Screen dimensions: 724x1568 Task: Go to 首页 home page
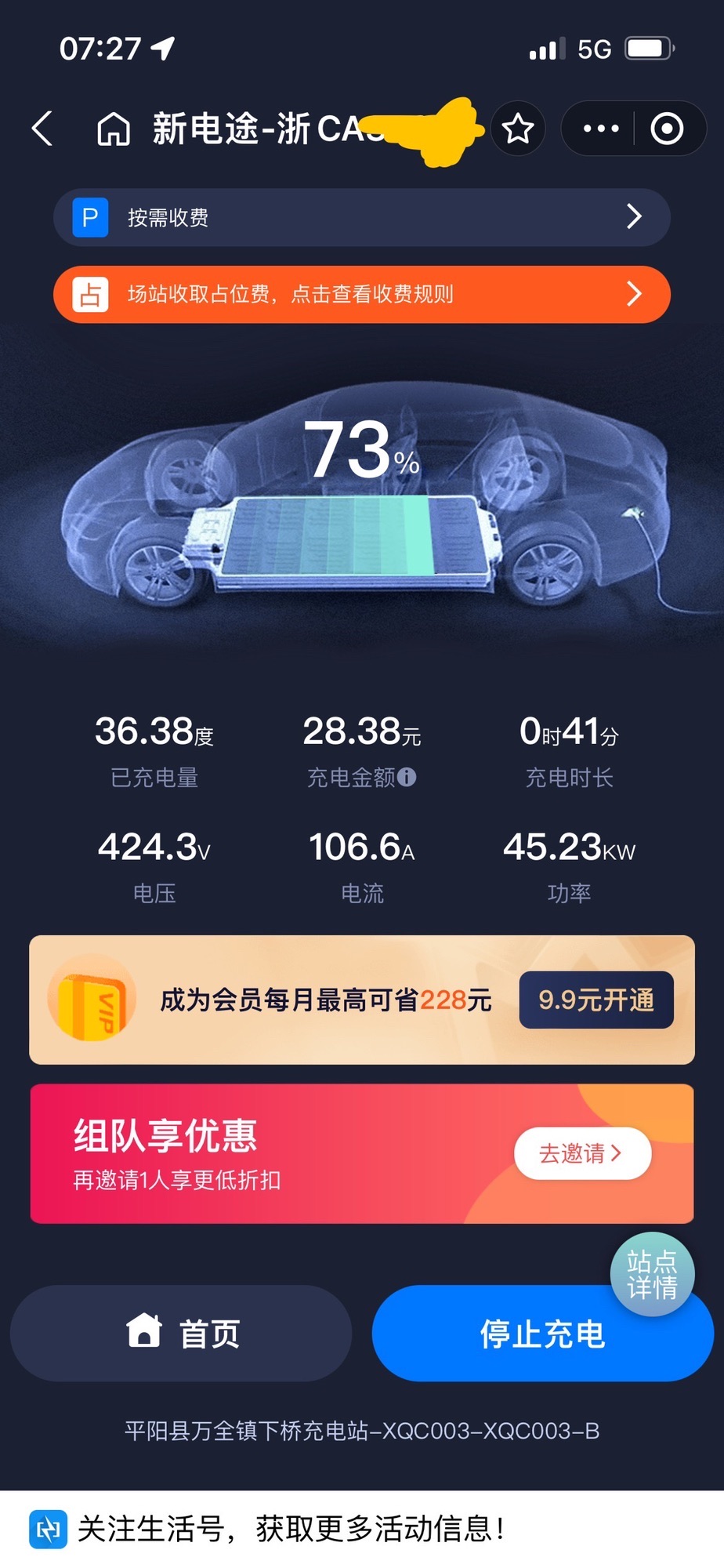181,1333
